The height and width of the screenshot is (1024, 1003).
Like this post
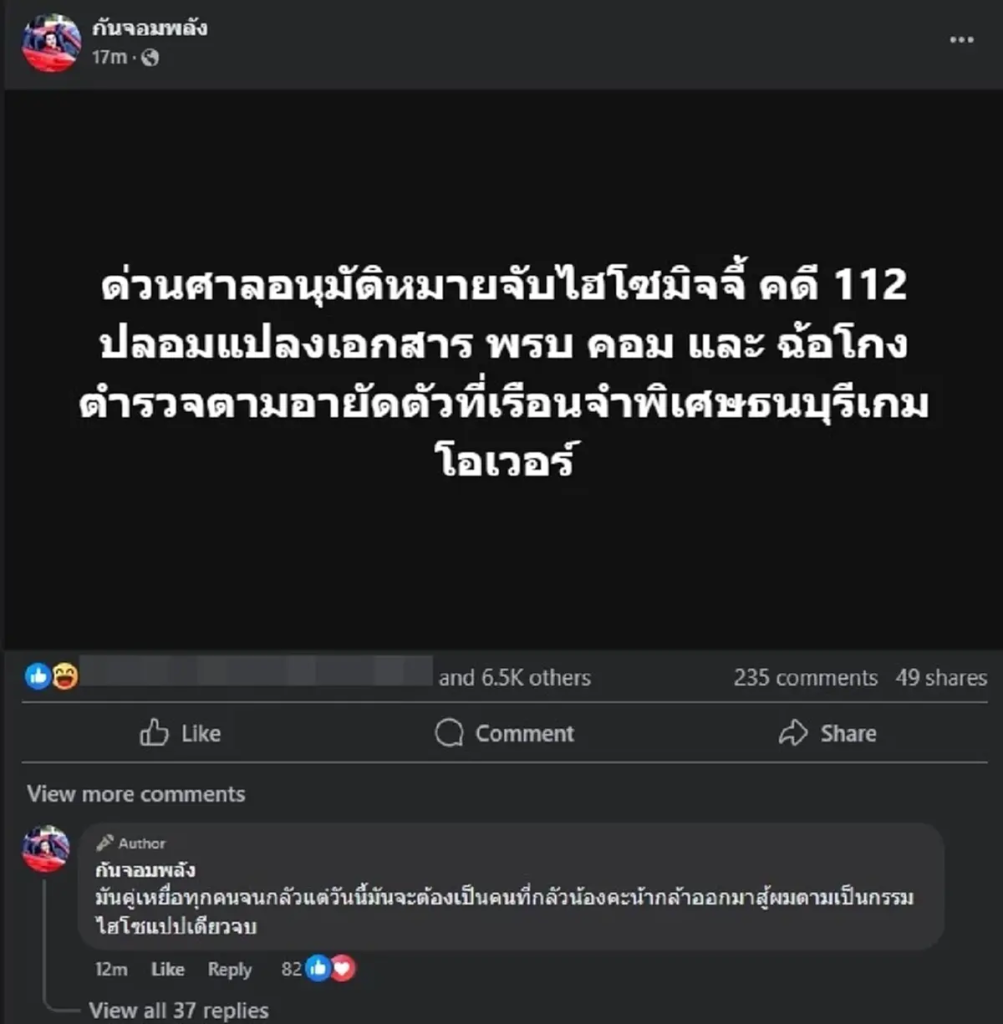tap(180, 733)
